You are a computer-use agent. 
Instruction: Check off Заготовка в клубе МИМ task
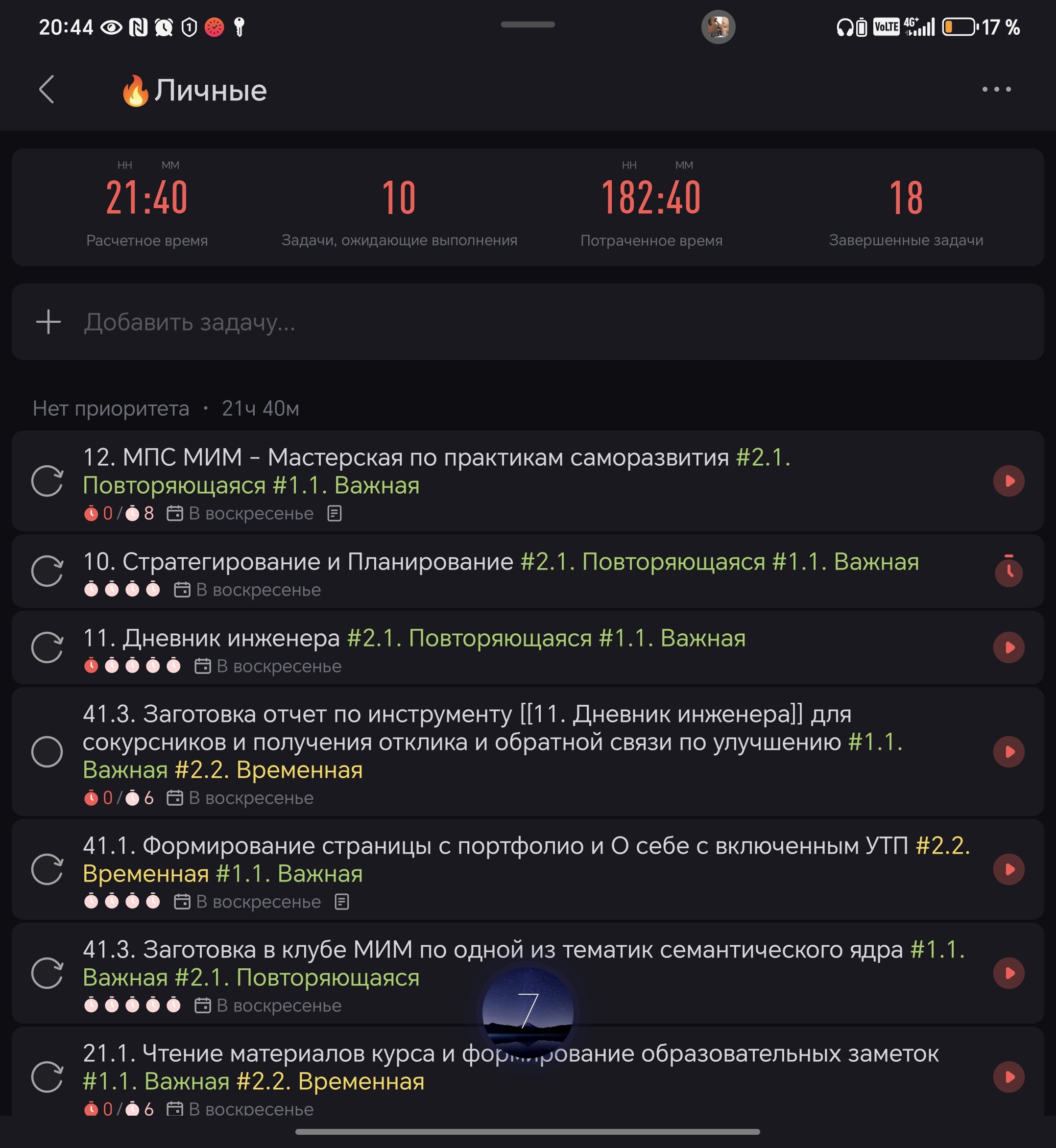click(47, 973)
